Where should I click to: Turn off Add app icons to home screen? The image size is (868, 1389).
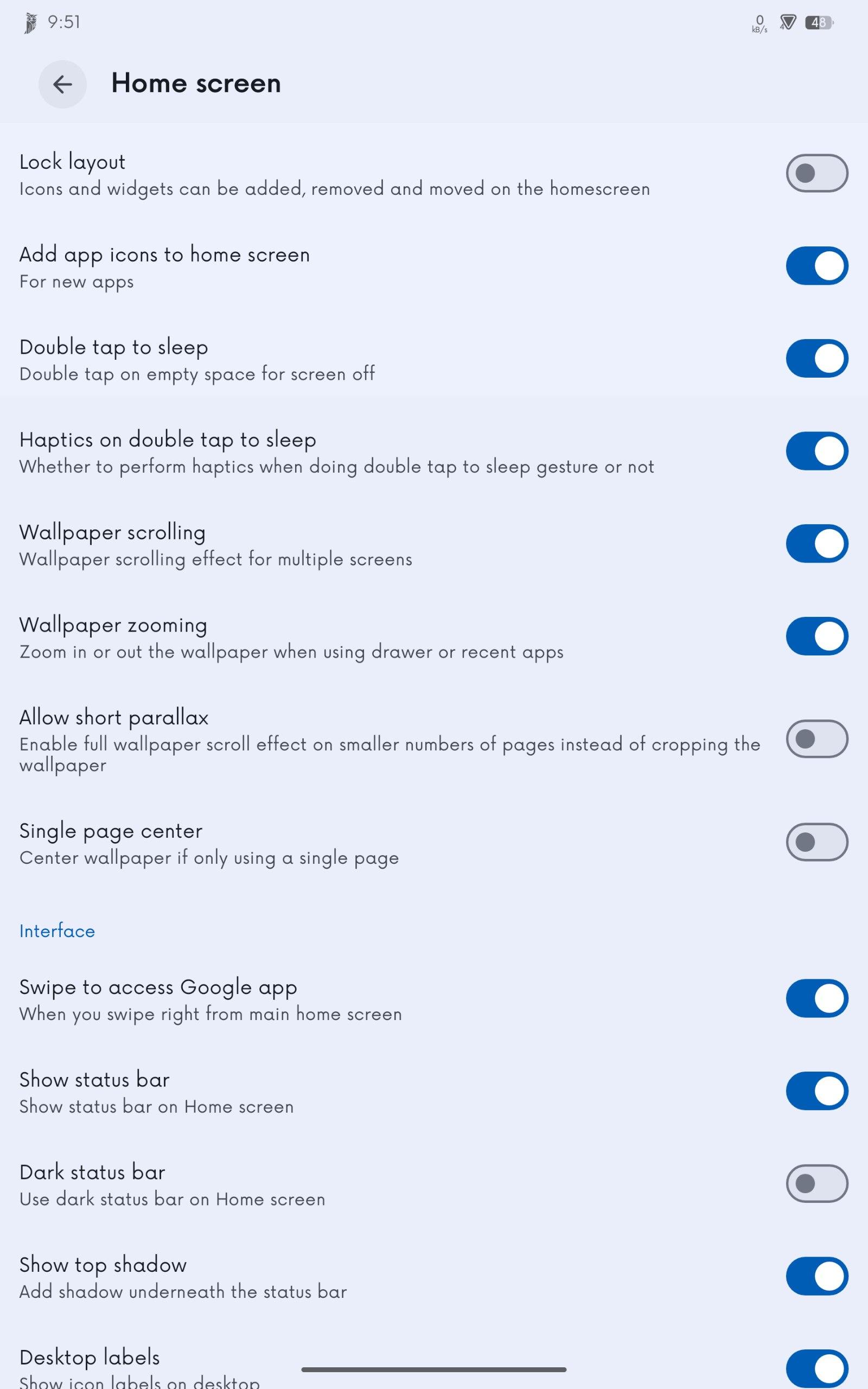816,266
